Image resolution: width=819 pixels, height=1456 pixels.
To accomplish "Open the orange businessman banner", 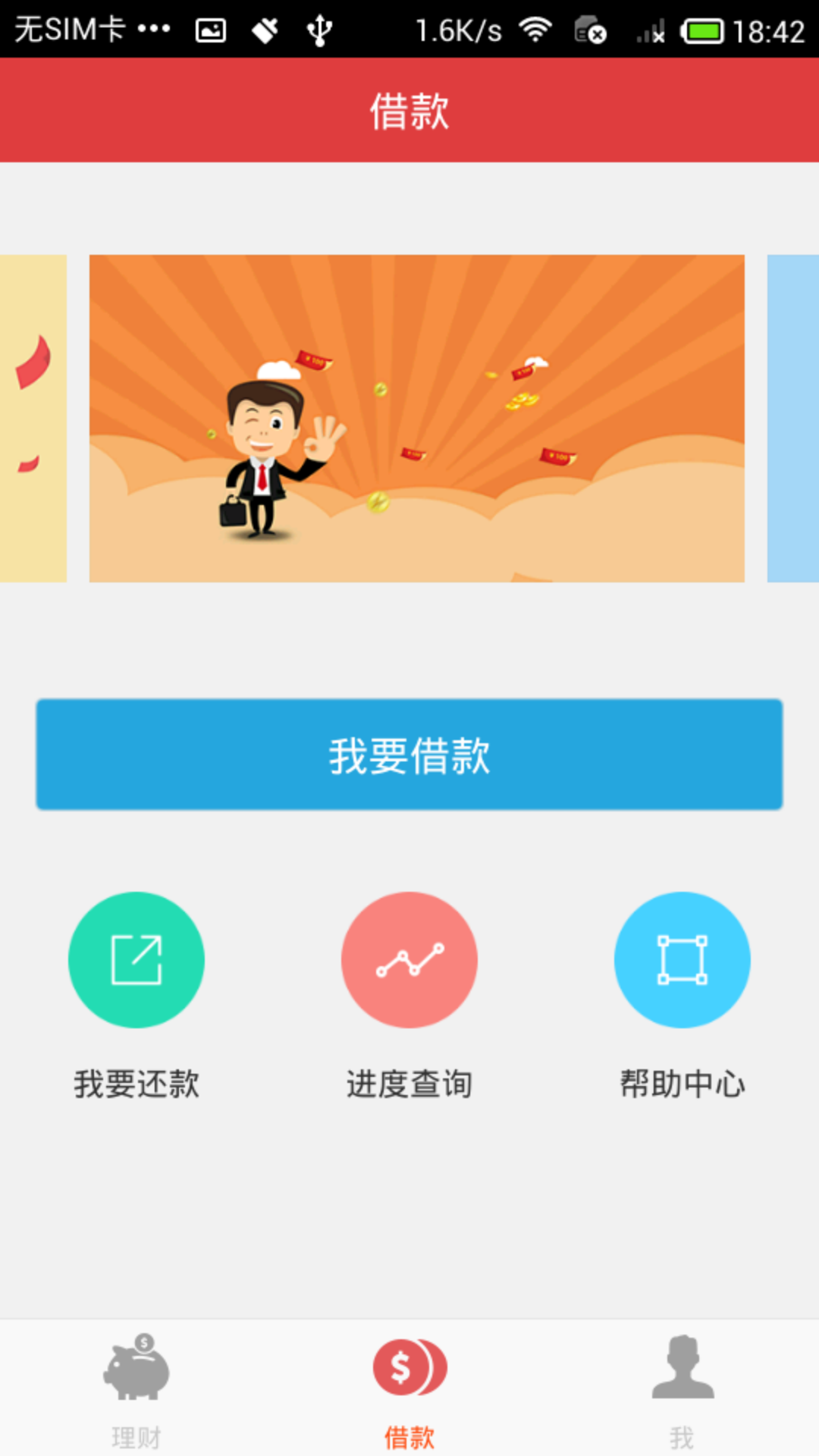I will pos(417,419).
